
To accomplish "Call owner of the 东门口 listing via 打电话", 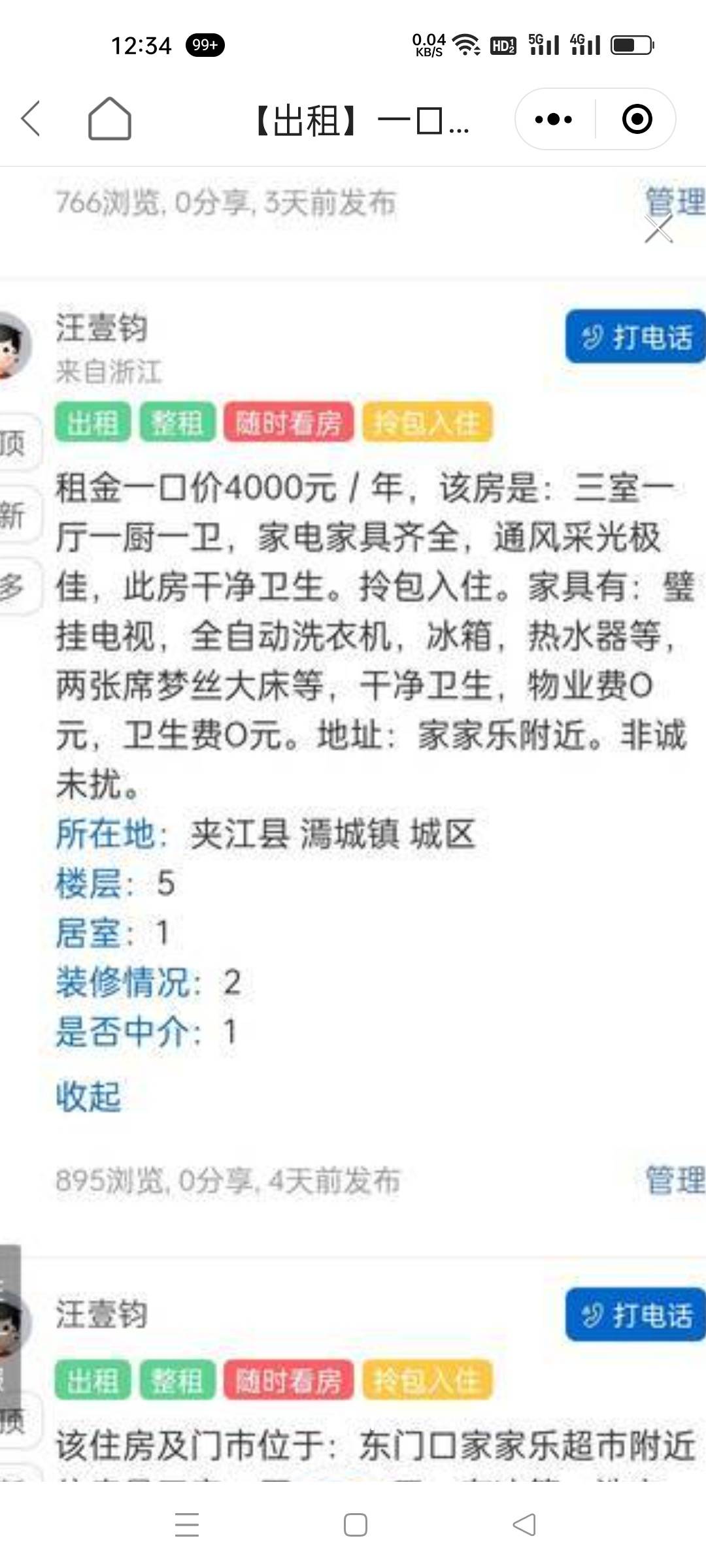I will click(x=635, y=1315).
